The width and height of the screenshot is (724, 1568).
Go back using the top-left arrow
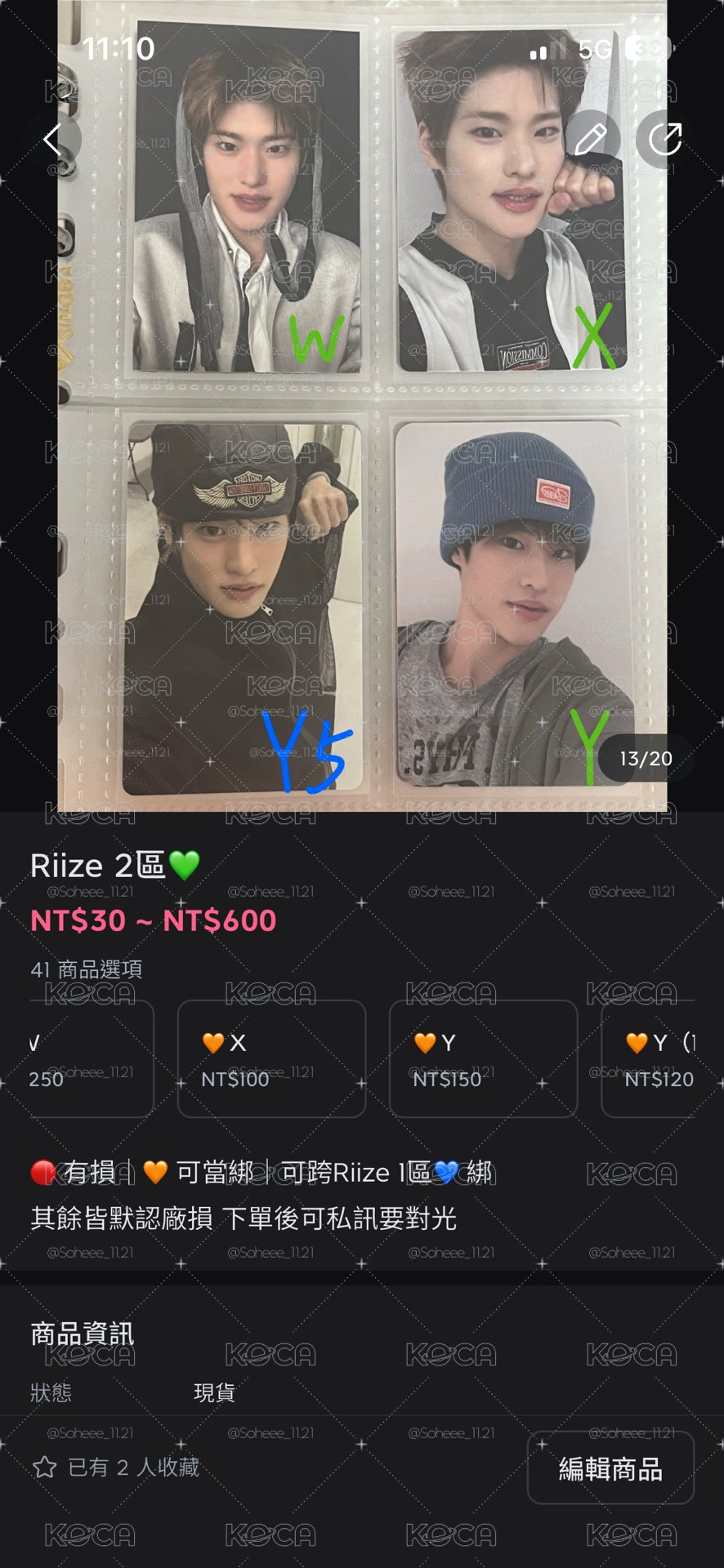point(53,140)
